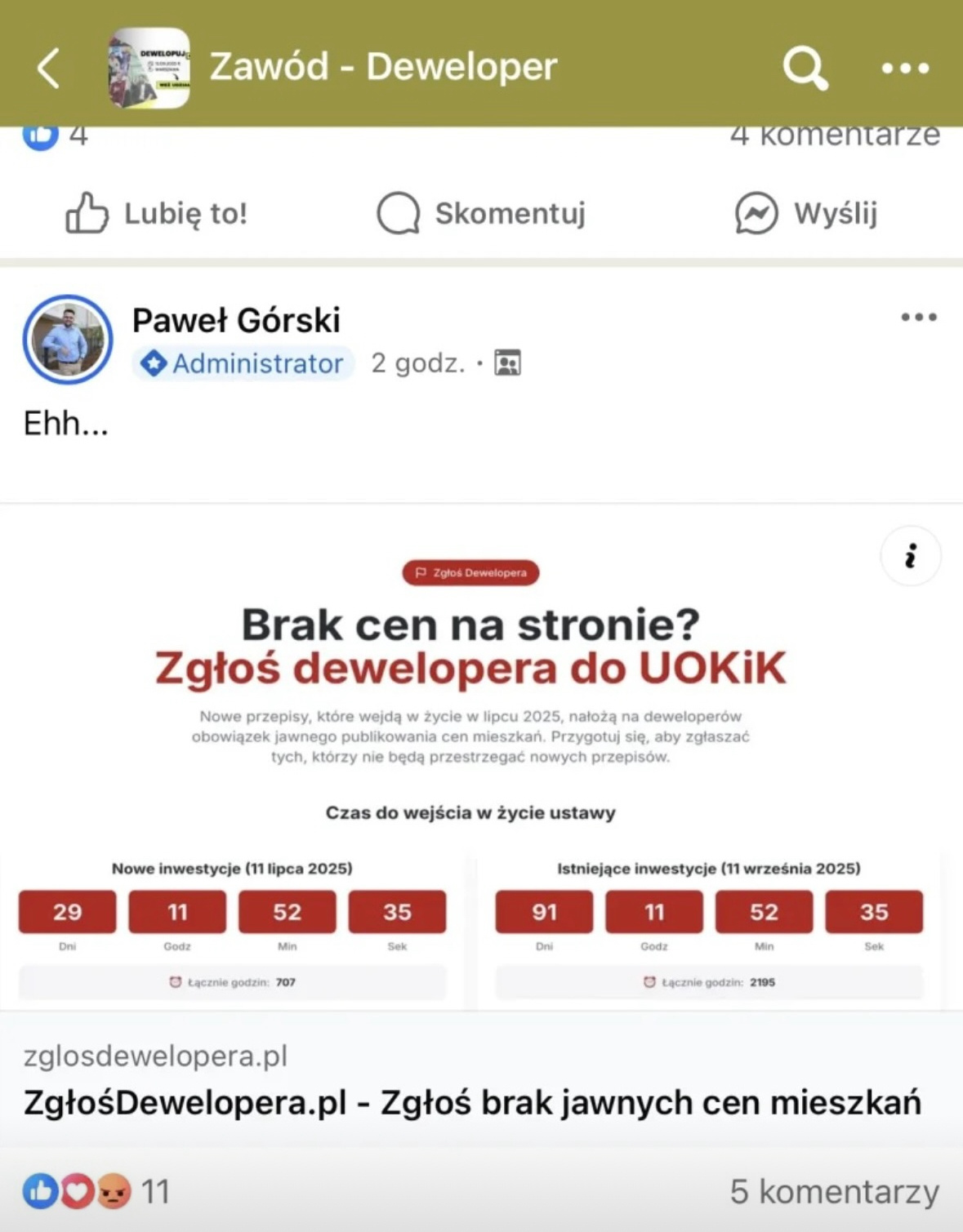Open Paweł Górski's profile picture

tap(68, 340)
